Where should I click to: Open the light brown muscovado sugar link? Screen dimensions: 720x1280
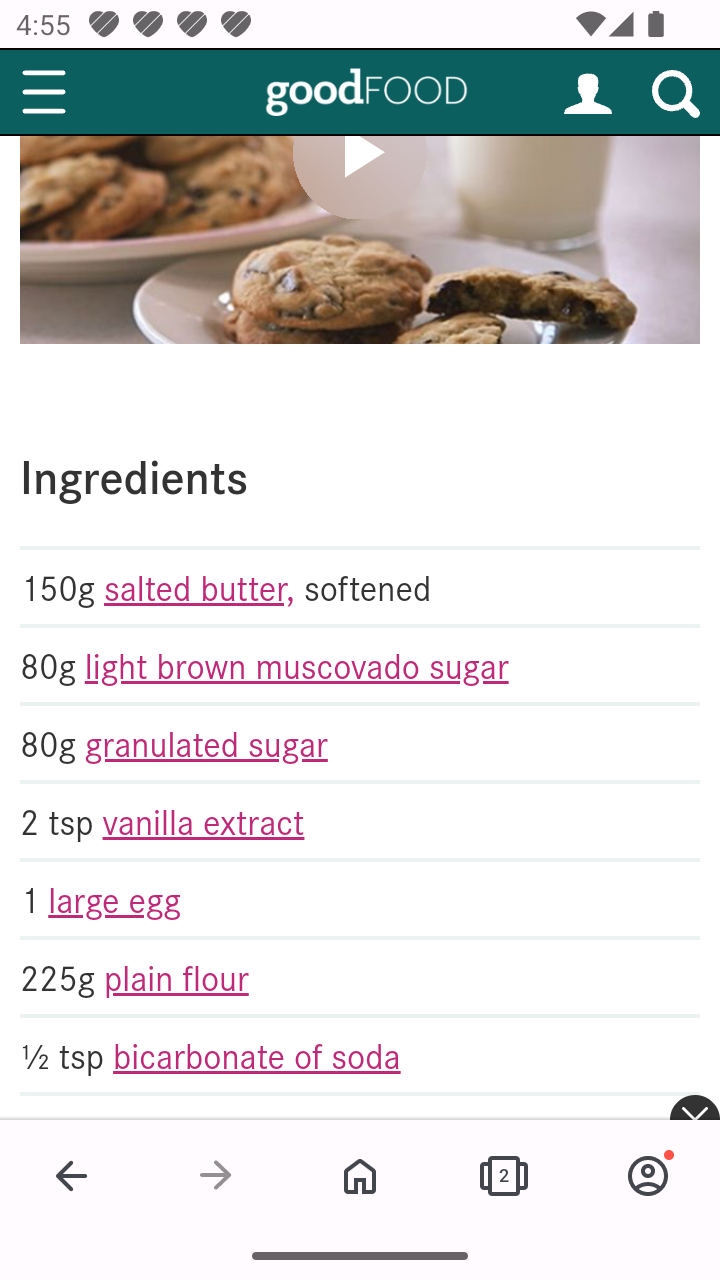coord(297,668)
